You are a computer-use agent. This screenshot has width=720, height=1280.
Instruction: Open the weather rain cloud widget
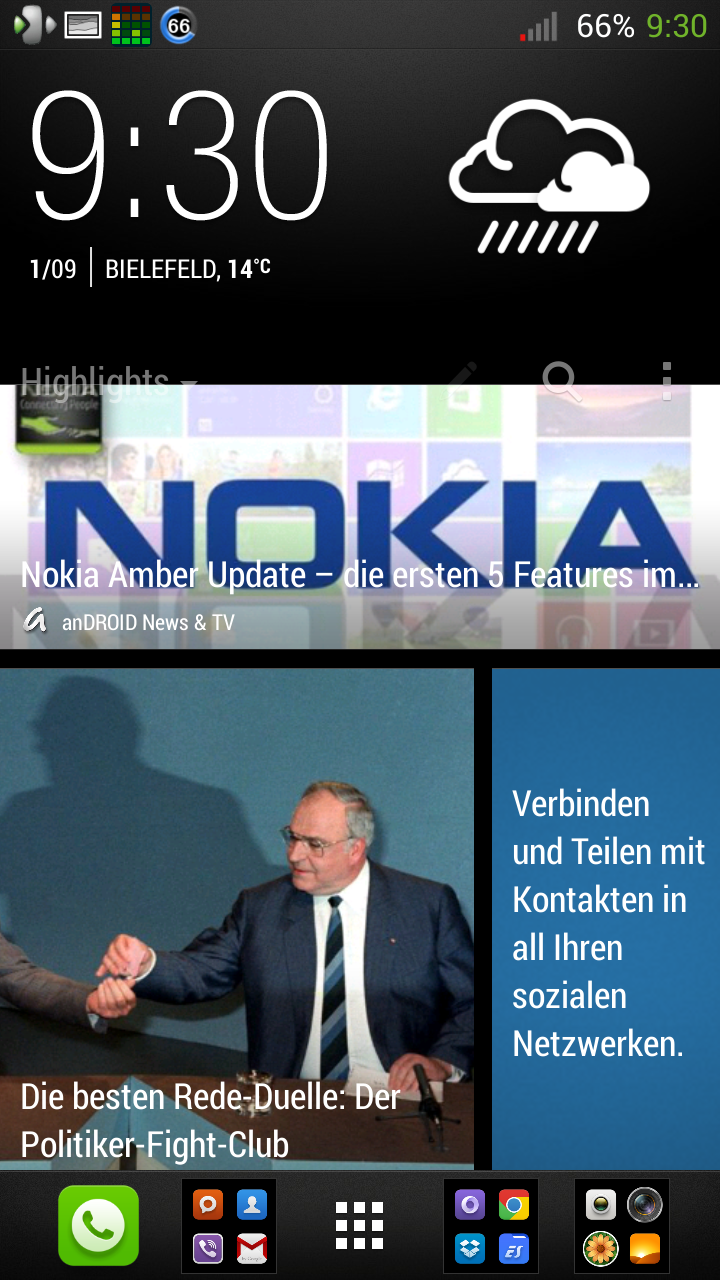[549, 177]
